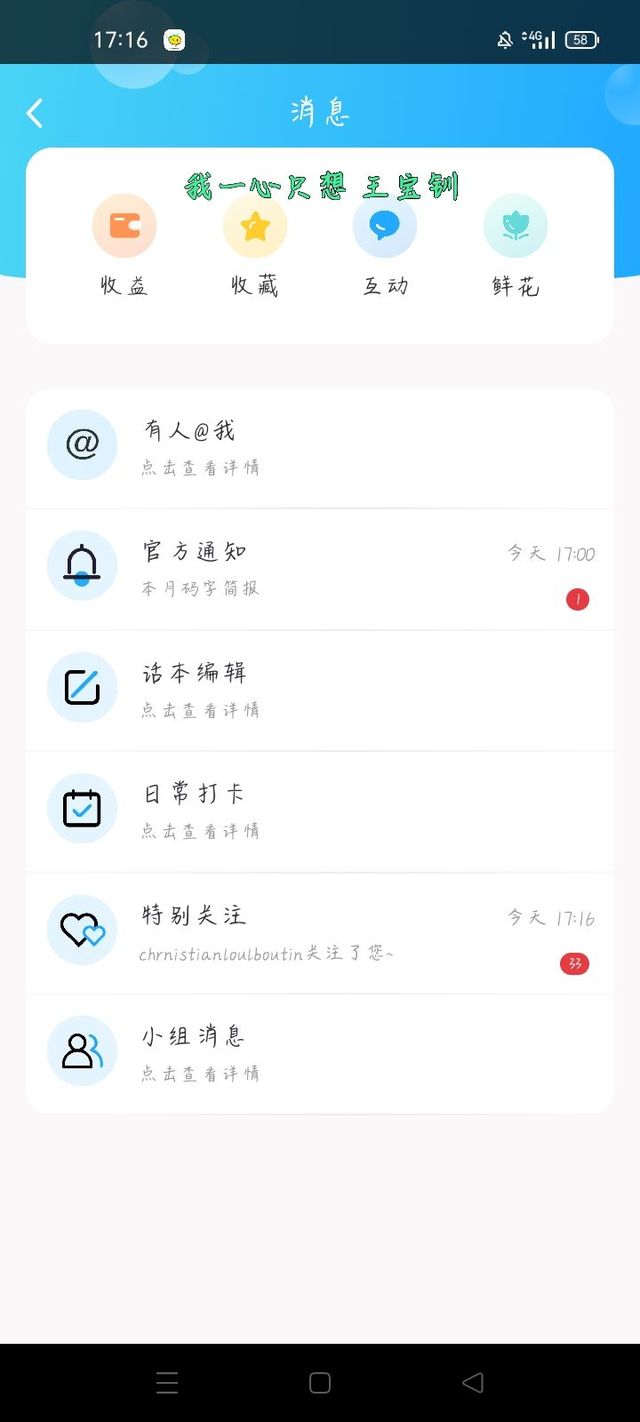The height and width of the screenshot is (1422, 640).
Task: Tap the system home button
Action: (320, 1383)
